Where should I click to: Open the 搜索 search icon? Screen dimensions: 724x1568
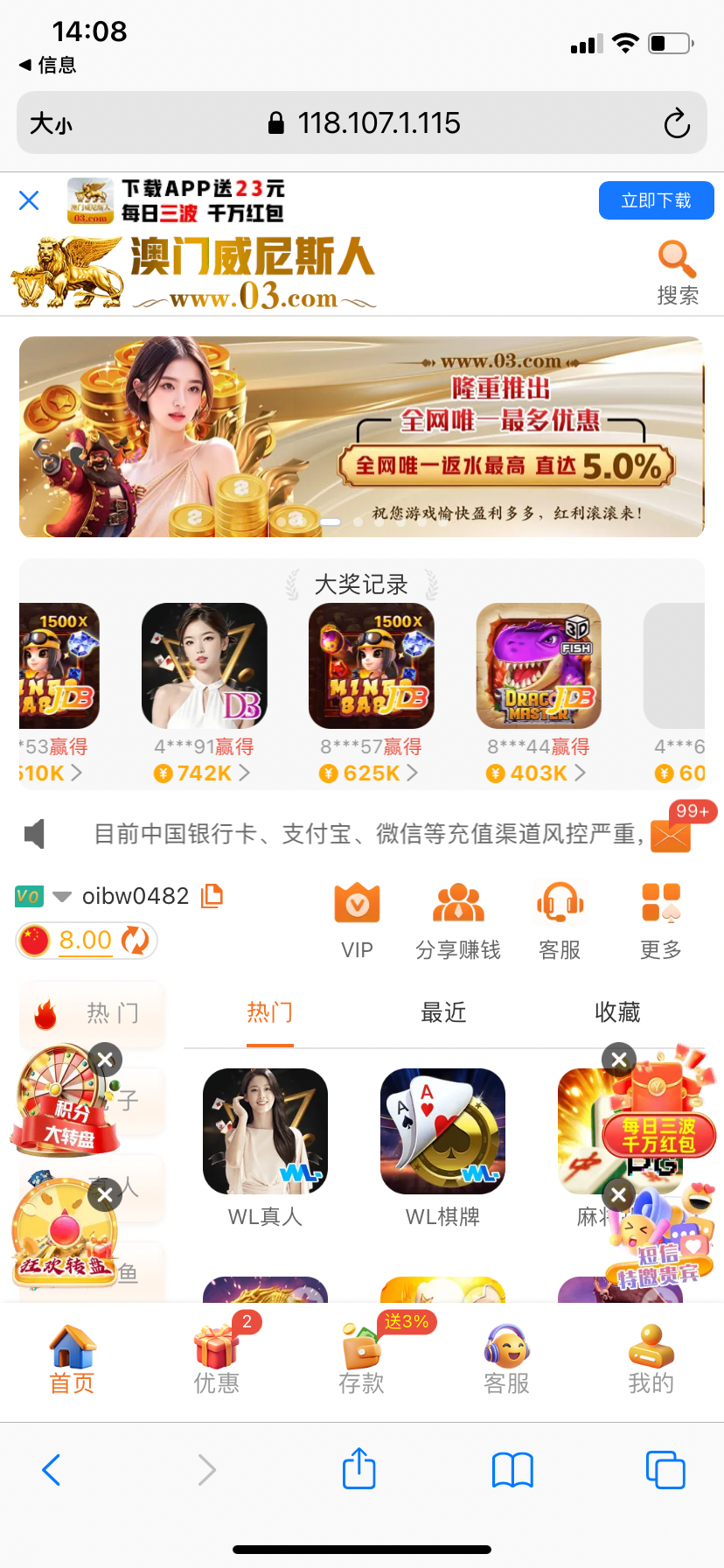coord(677,271)
